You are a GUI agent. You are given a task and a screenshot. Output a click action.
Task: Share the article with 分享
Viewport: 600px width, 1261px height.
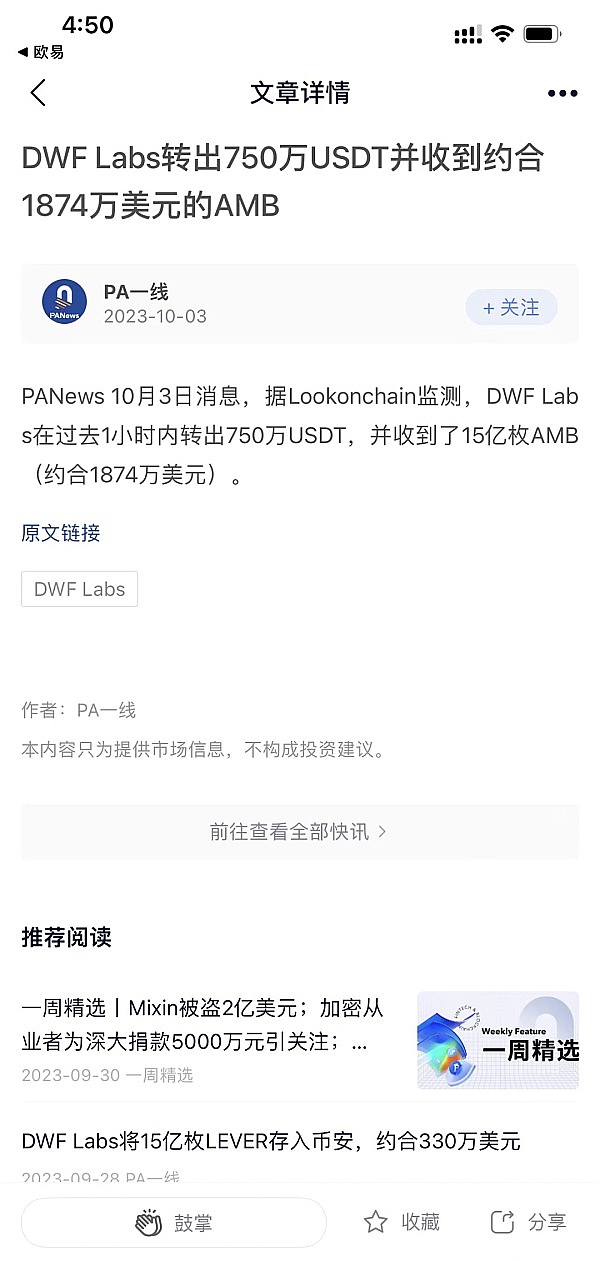pyautogui.click(x=528, y=1222)
